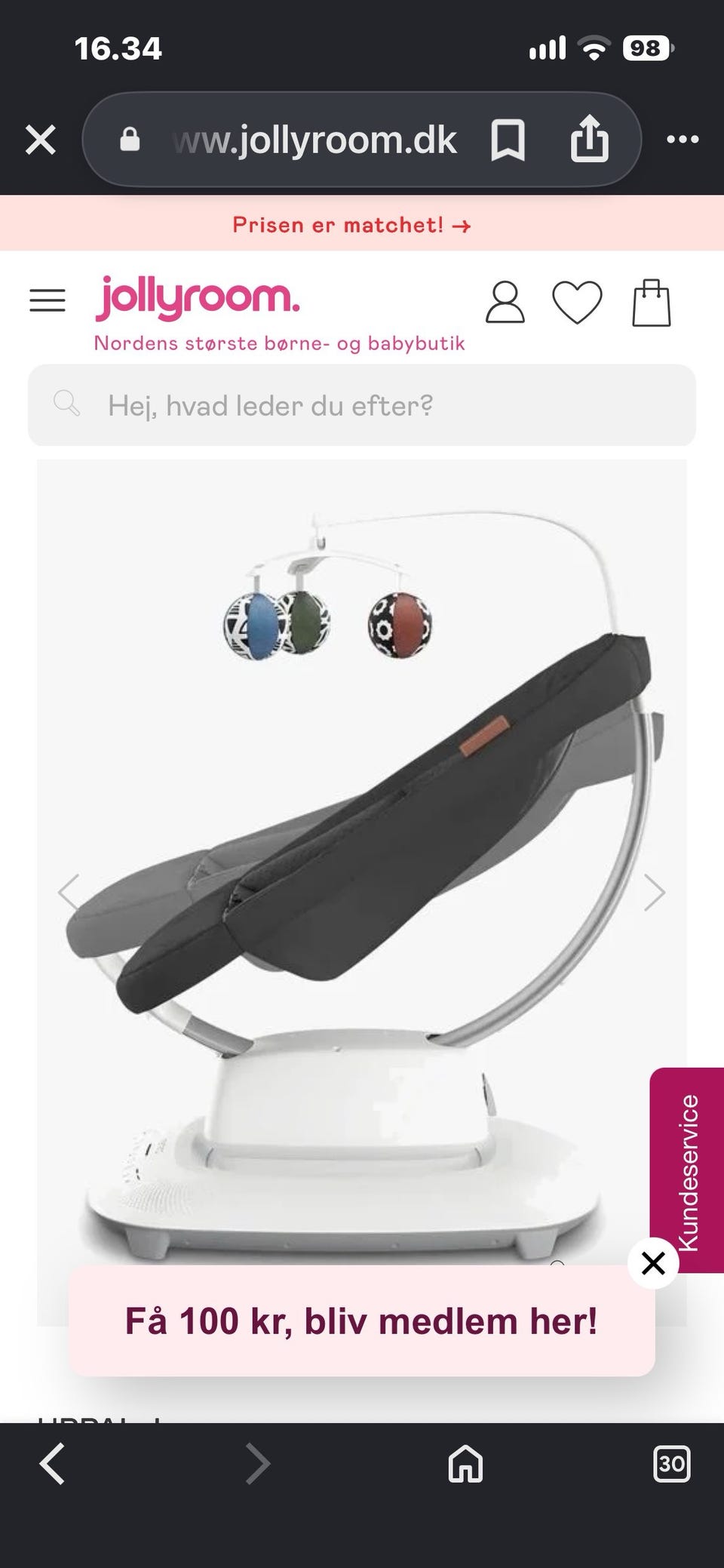
Task: Go back in the browser
Action: pyautogui.click(x=52, y=1464)
